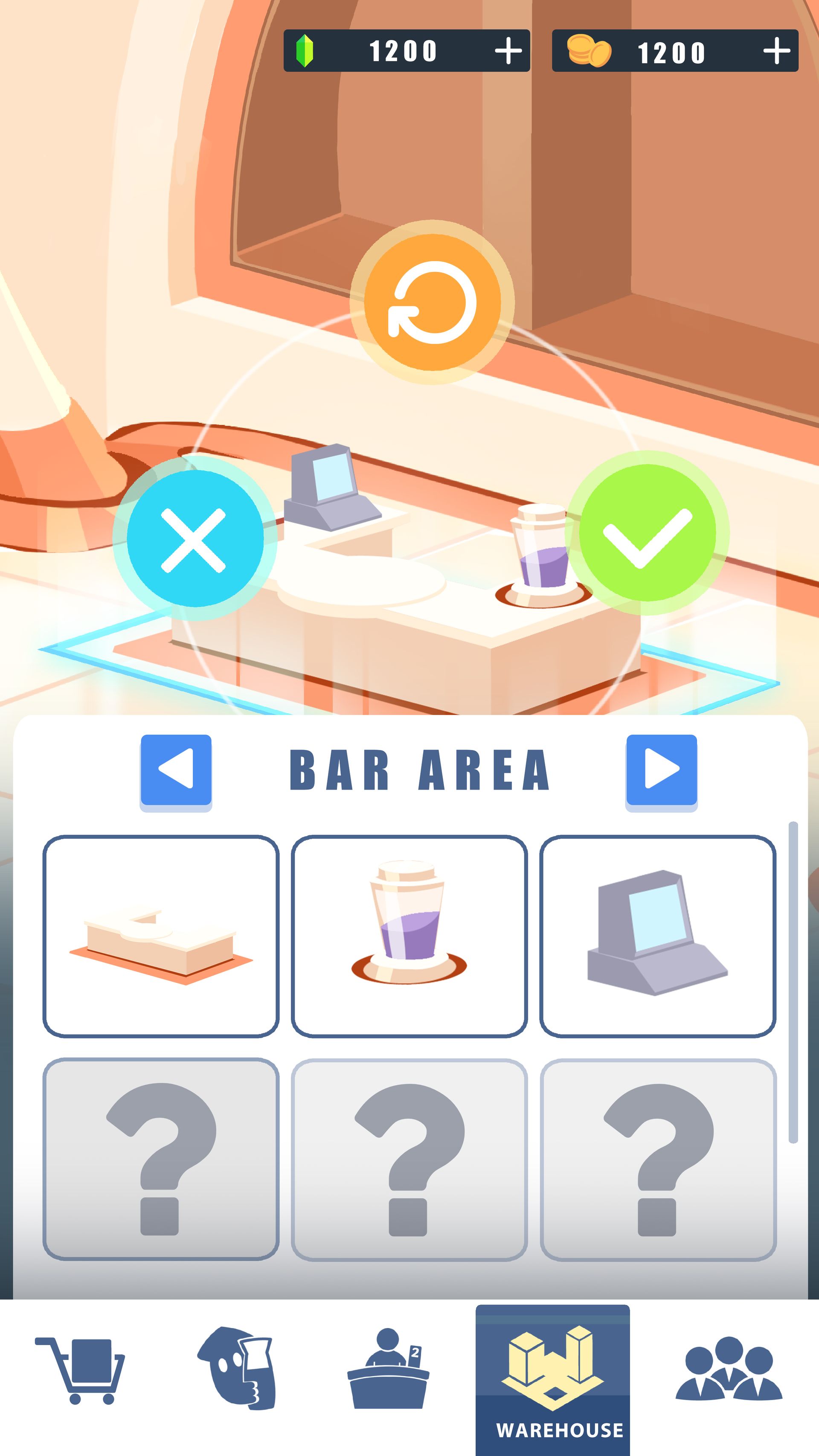Go to next area category

(x=661, y=770)
